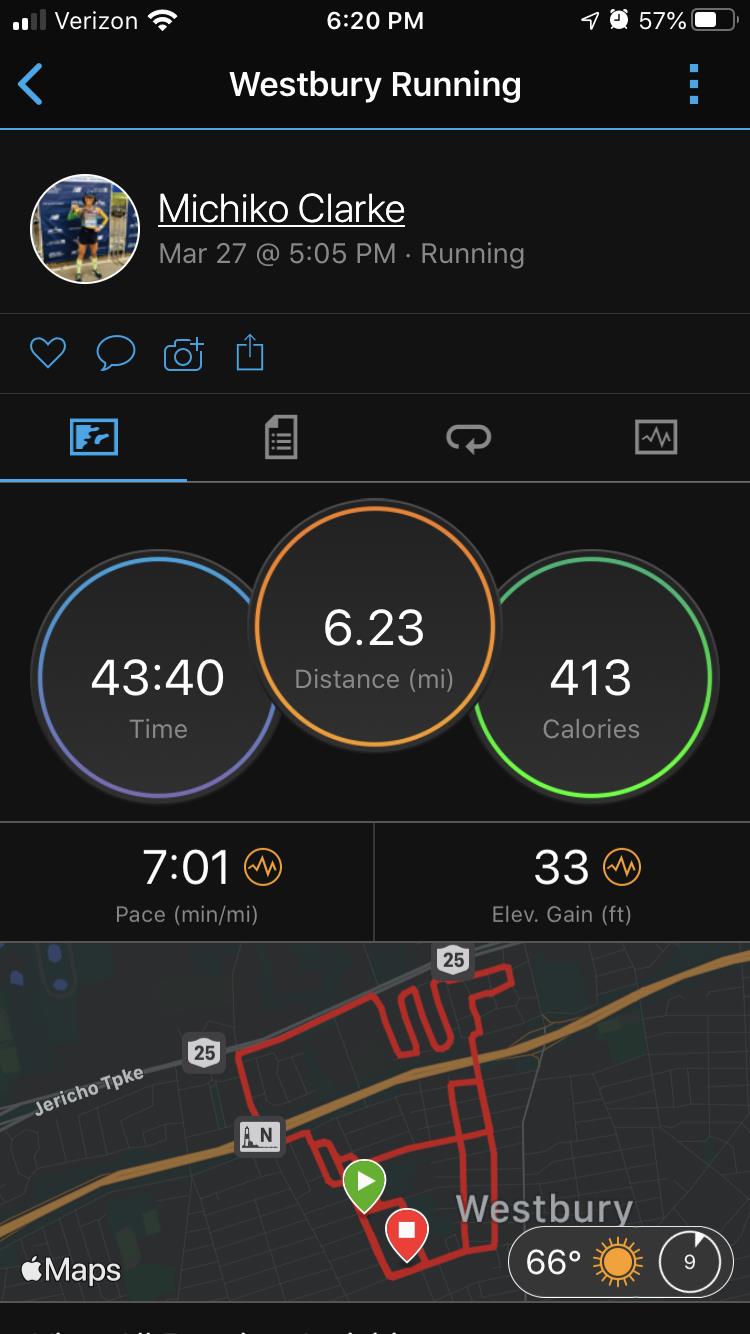The width and height of the screenshot is (750, 1334).
Task: Switch to the laps tab
Action: (x=468, y=437)
